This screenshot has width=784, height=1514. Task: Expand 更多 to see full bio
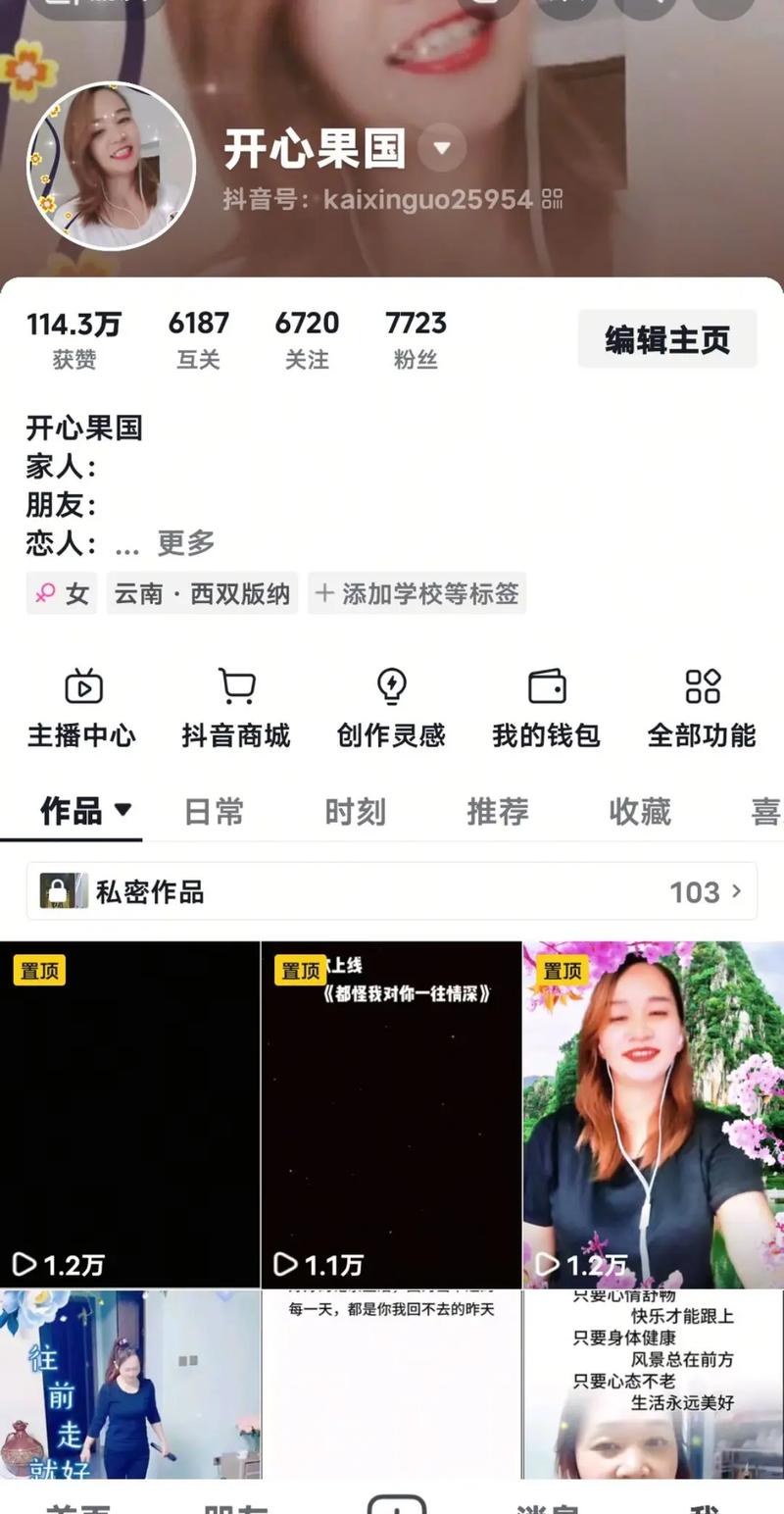pyautogui.click(x=185, y=542)
